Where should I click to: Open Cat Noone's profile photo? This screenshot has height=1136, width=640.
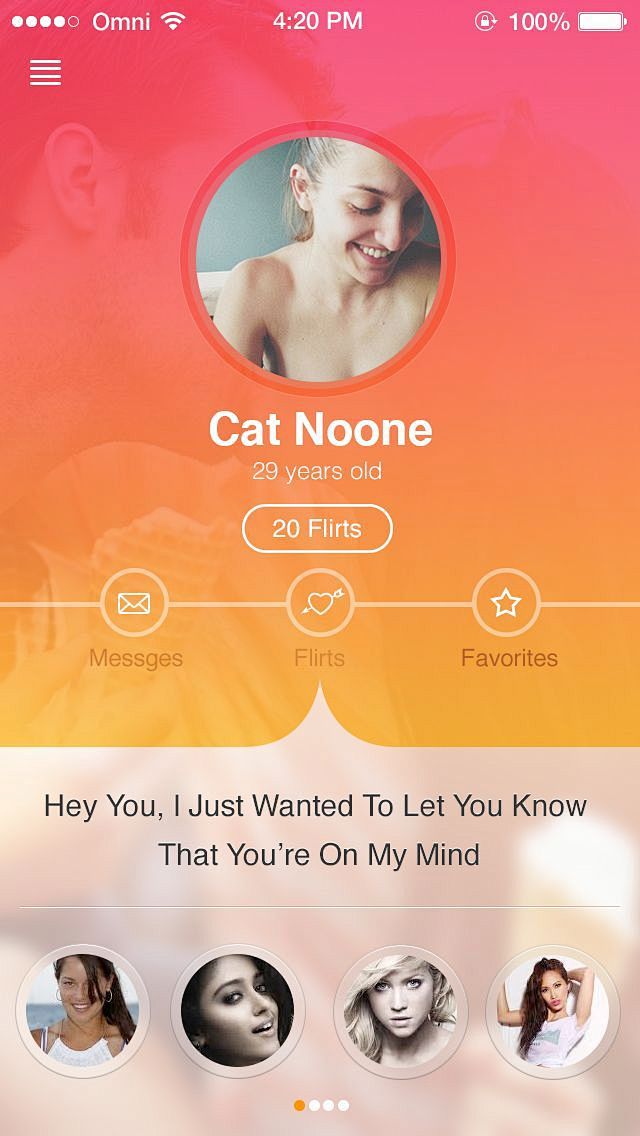point(318,258)
